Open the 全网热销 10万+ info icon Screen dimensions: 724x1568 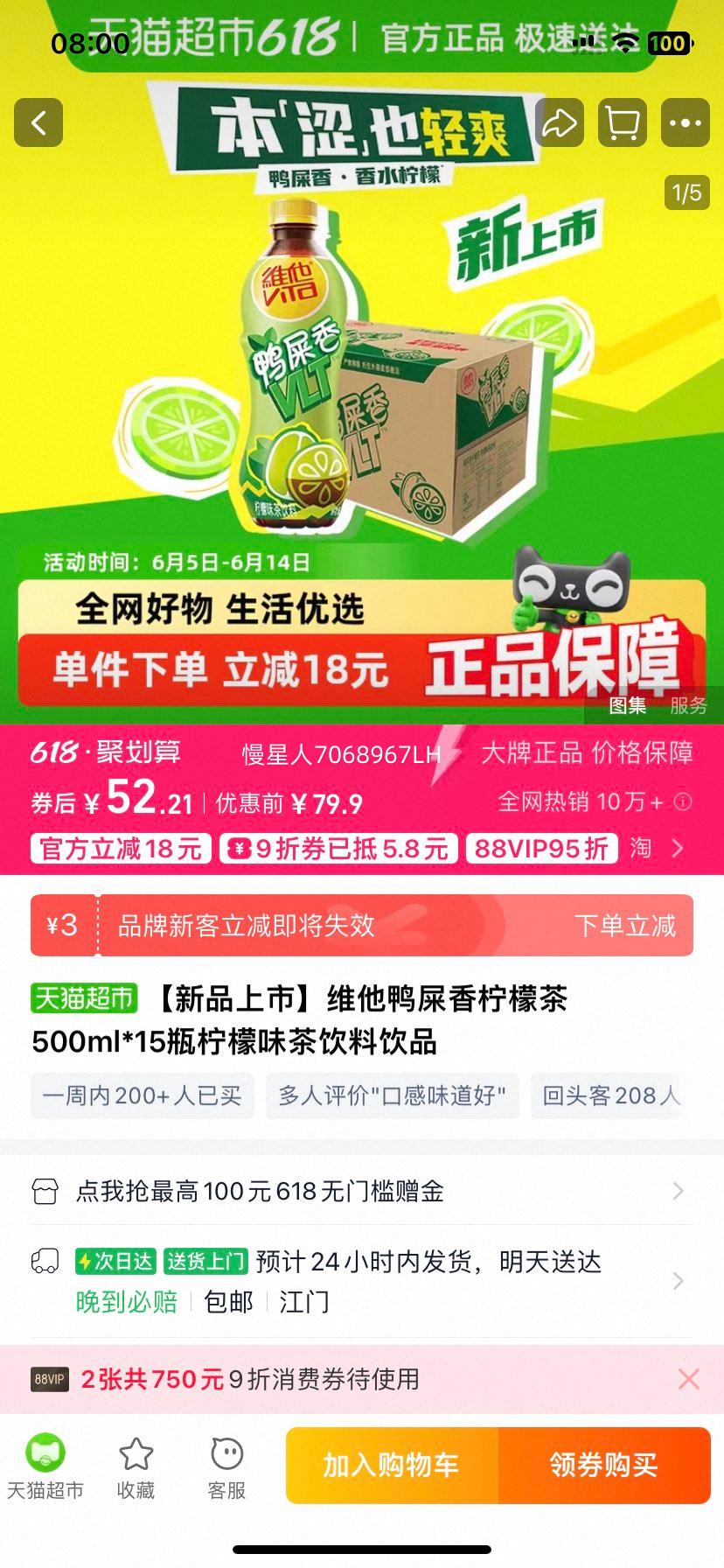point(684,801)
